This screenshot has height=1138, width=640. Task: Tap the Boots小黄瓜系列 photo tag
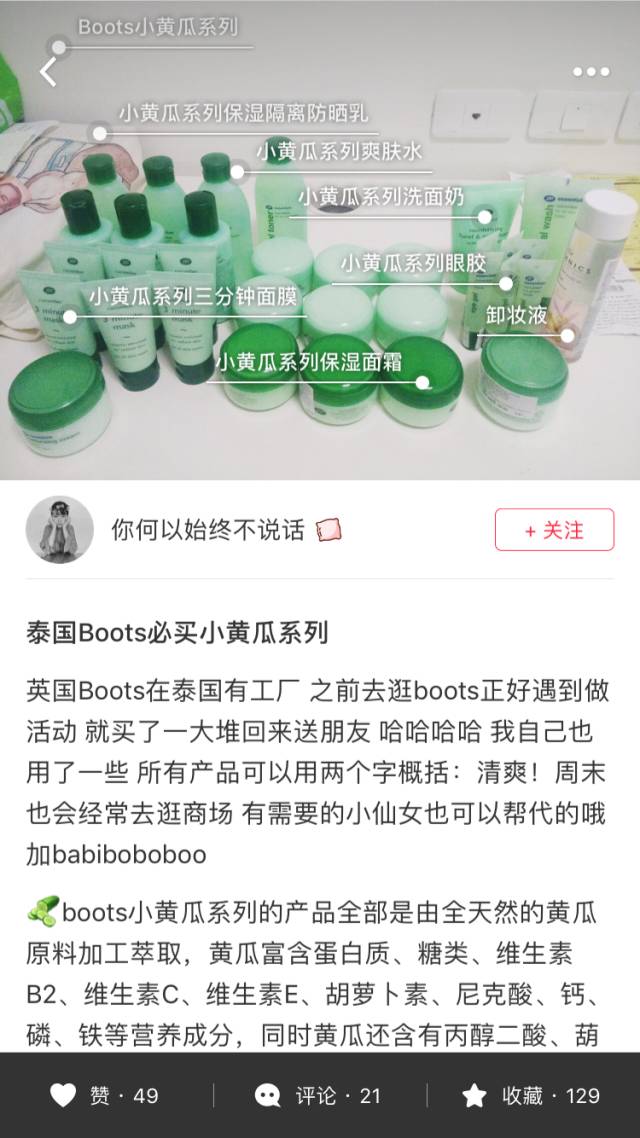pos(158,28)
